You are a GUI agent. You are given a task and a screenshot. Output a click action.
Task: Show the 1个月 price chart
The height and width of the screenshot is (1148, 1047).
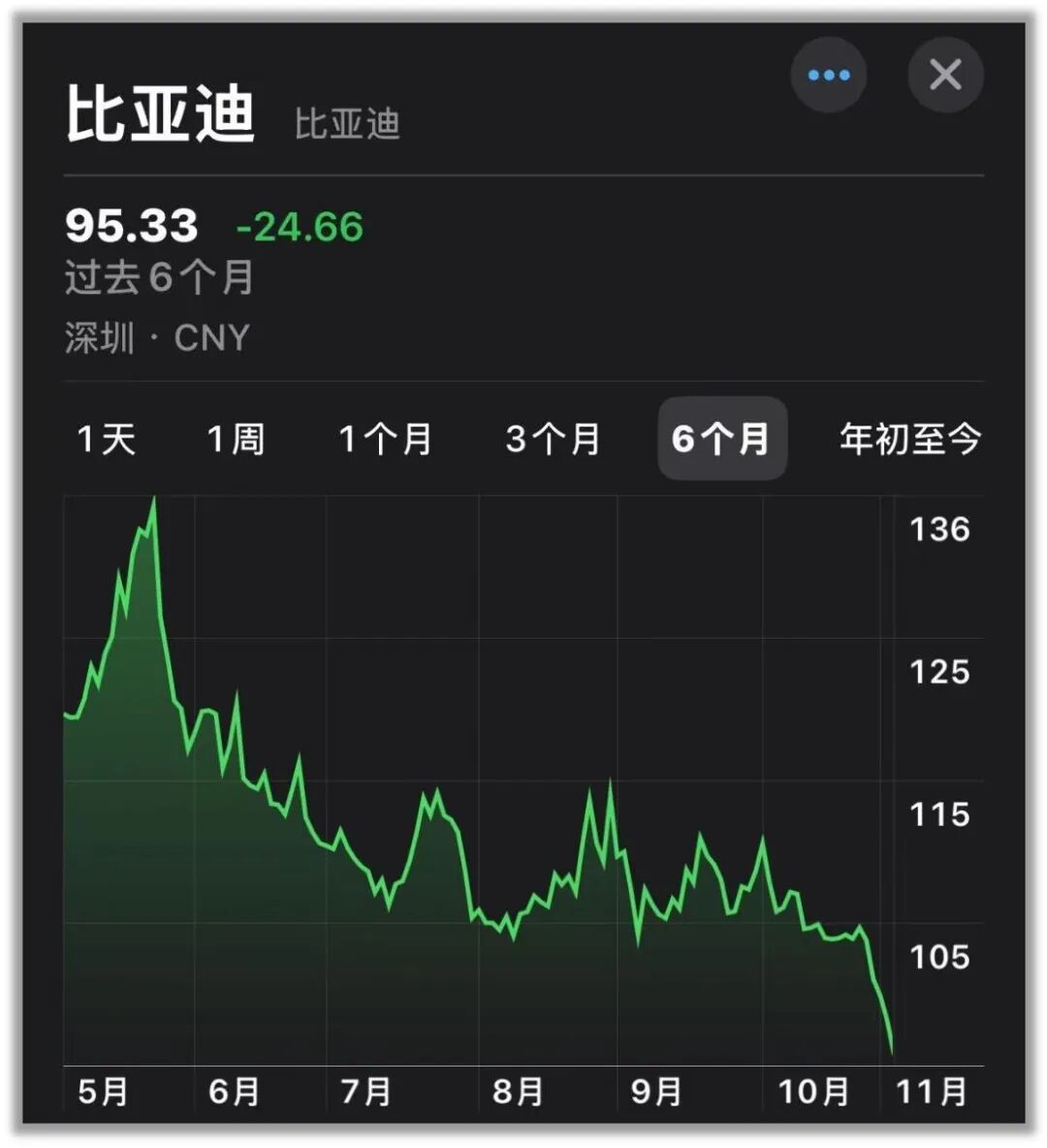click(x=385, y=439)
